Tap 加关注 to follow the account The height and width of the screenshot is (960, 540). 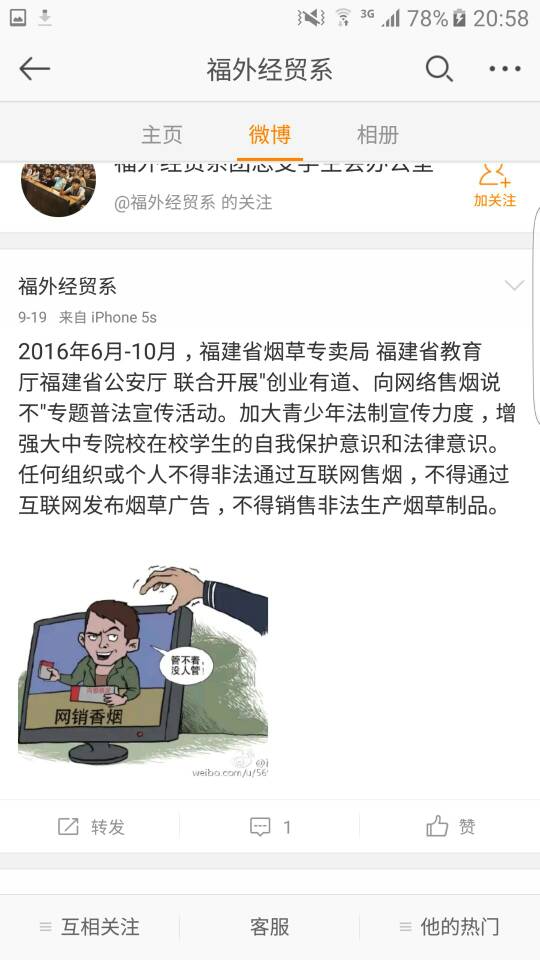point(495,186)
